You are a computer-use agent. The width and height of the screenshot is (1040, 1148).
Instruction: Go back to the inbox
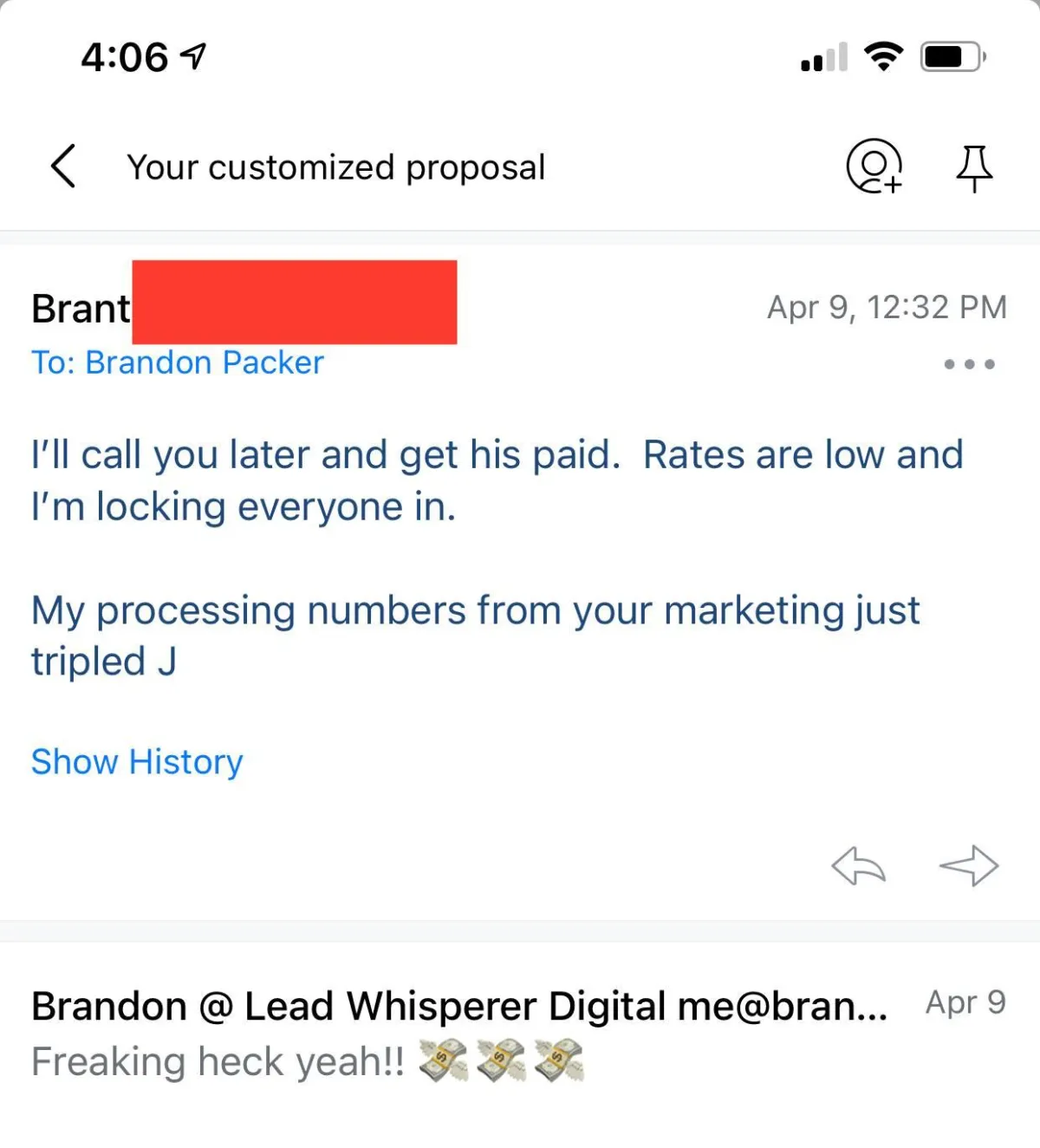[63, 166]
